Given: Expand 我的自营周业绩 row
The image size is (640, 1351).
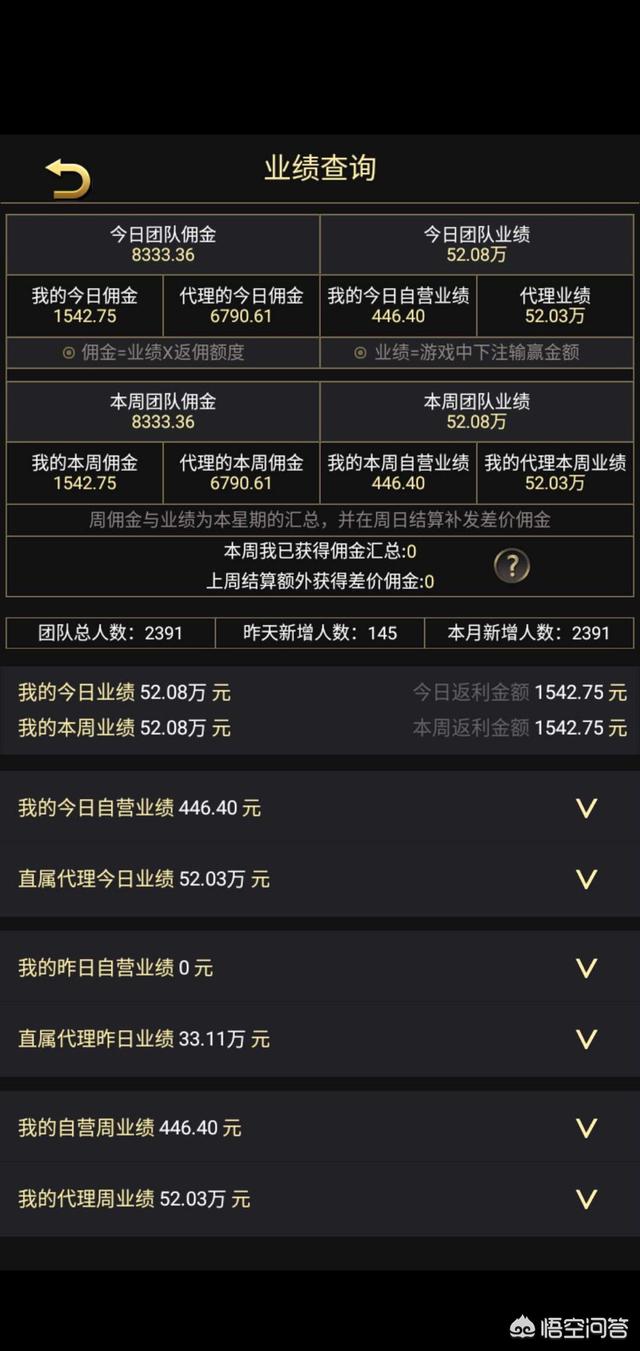Looking at the screenshot, I should click(x=587, y=1128).
